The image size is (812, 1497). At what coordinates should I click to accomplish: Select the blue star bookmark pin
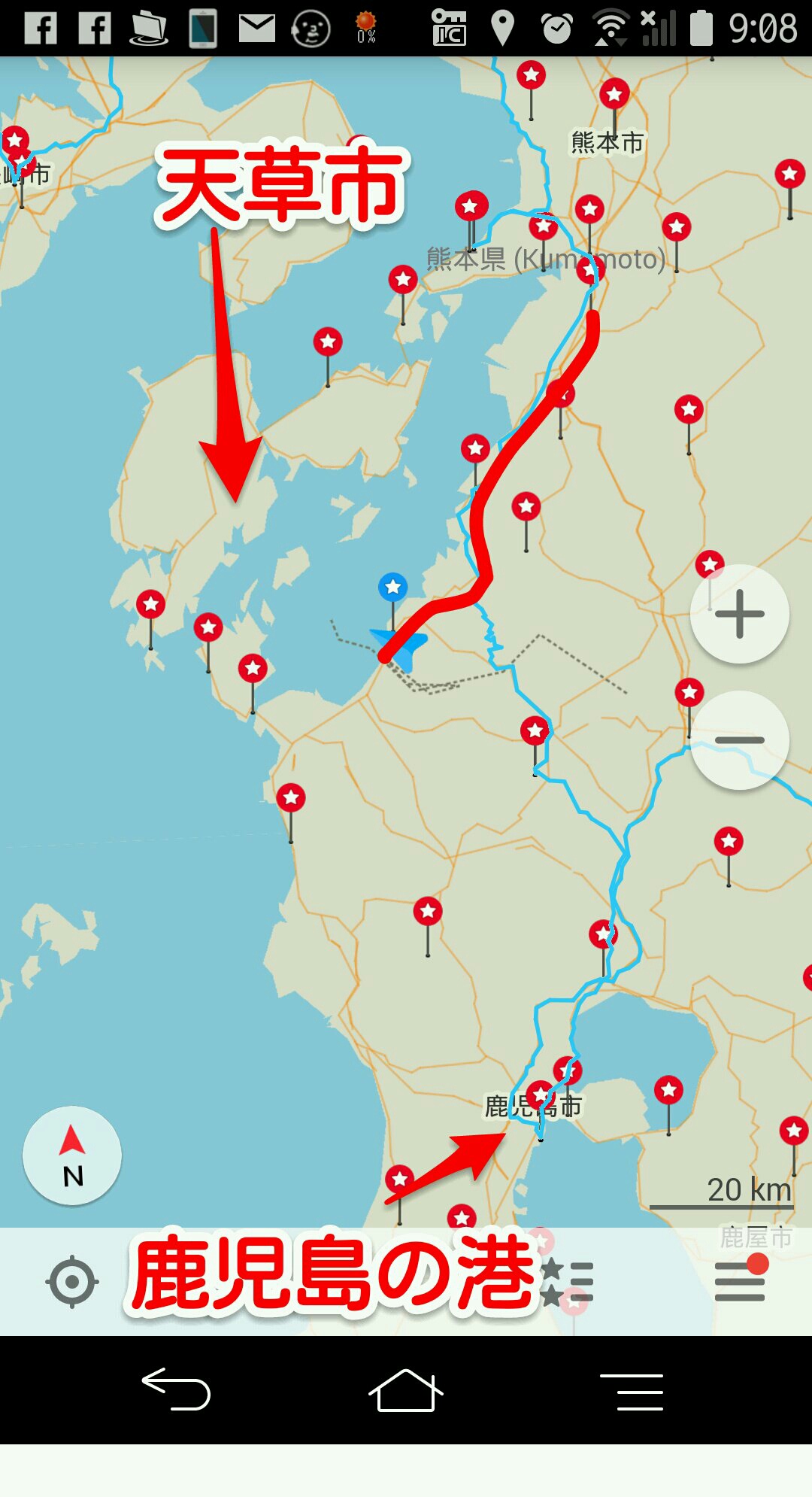[392, 588]
